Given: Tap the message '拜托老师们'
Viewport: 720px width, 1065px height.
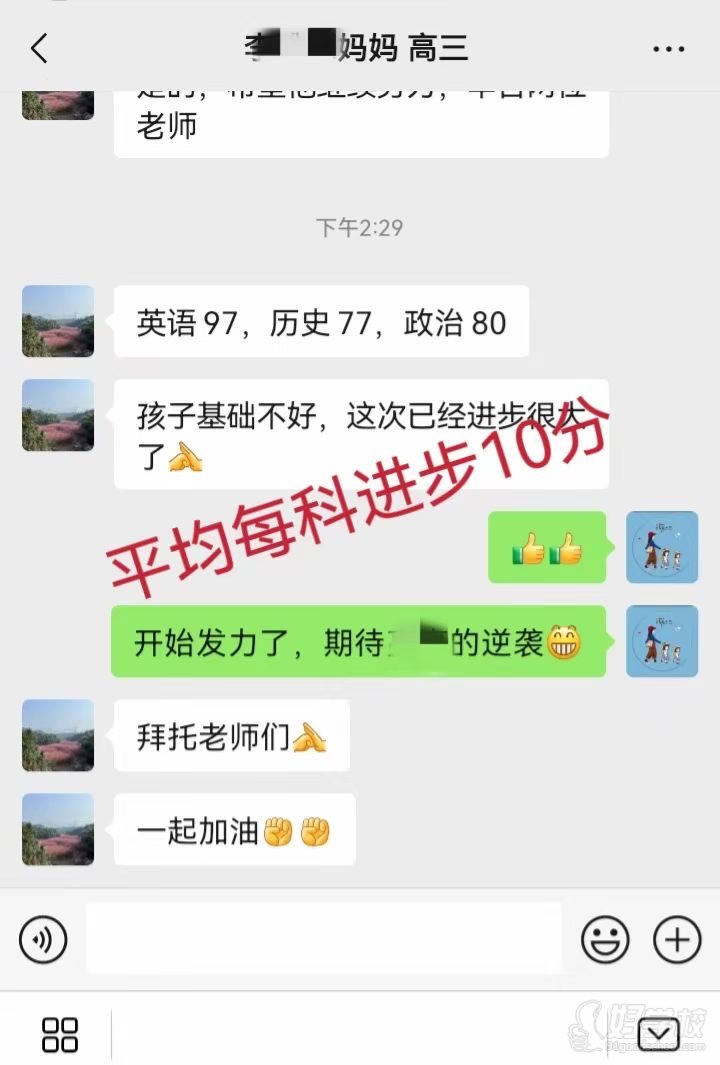Looking at the screenshot, I should click(x=232, y=736).
